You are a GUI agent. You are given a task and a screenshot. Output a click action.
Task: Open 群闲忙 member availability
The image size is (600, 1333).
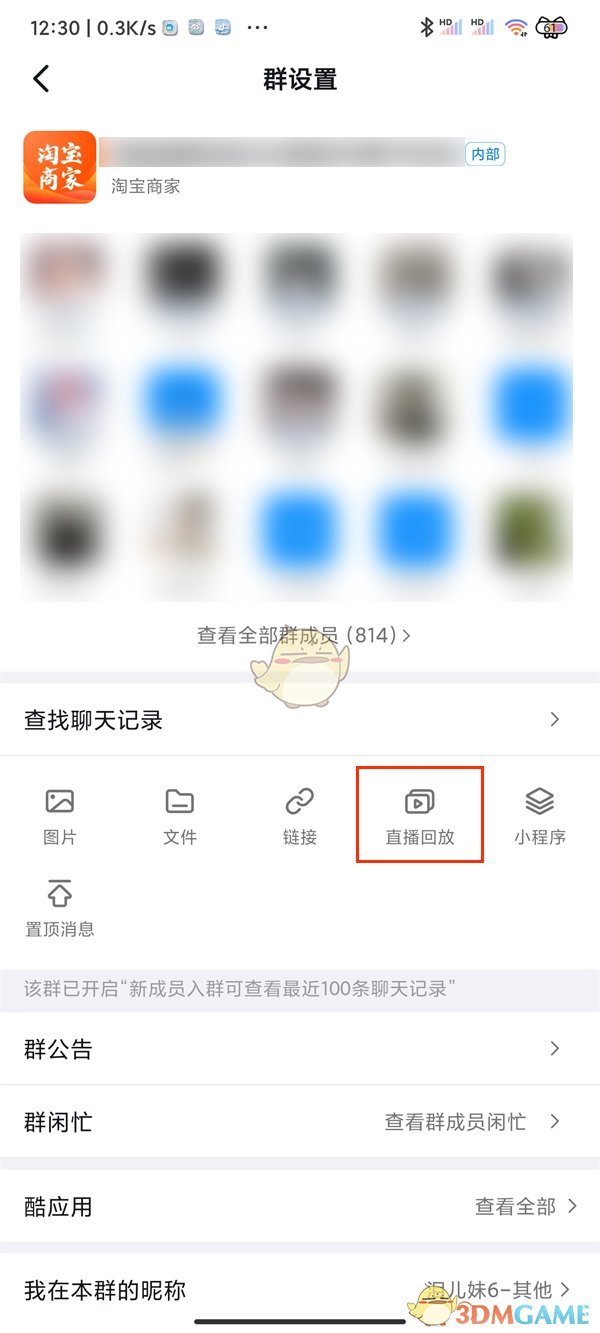(300, 1122)
